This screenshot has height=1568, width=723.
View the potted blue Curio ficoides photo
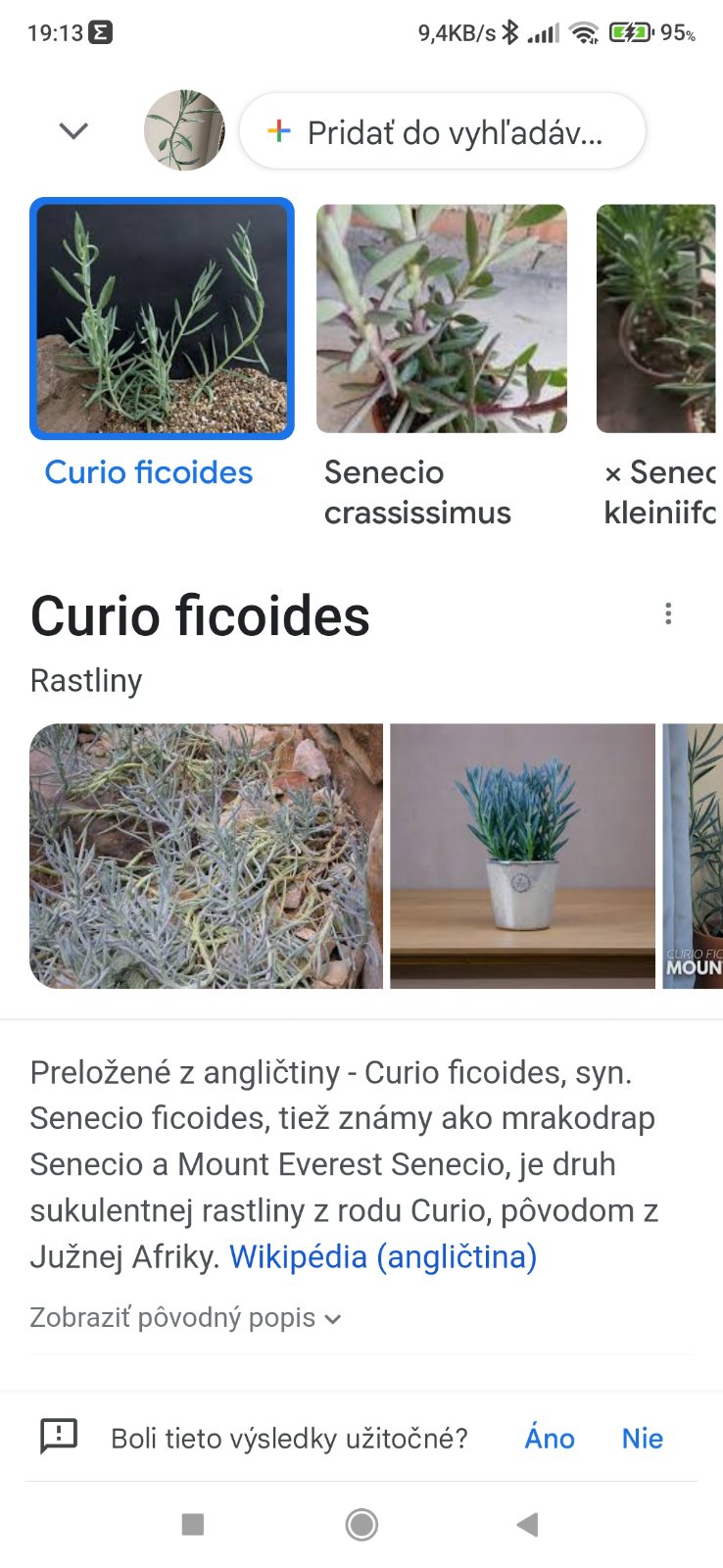(x=522, y=856)
